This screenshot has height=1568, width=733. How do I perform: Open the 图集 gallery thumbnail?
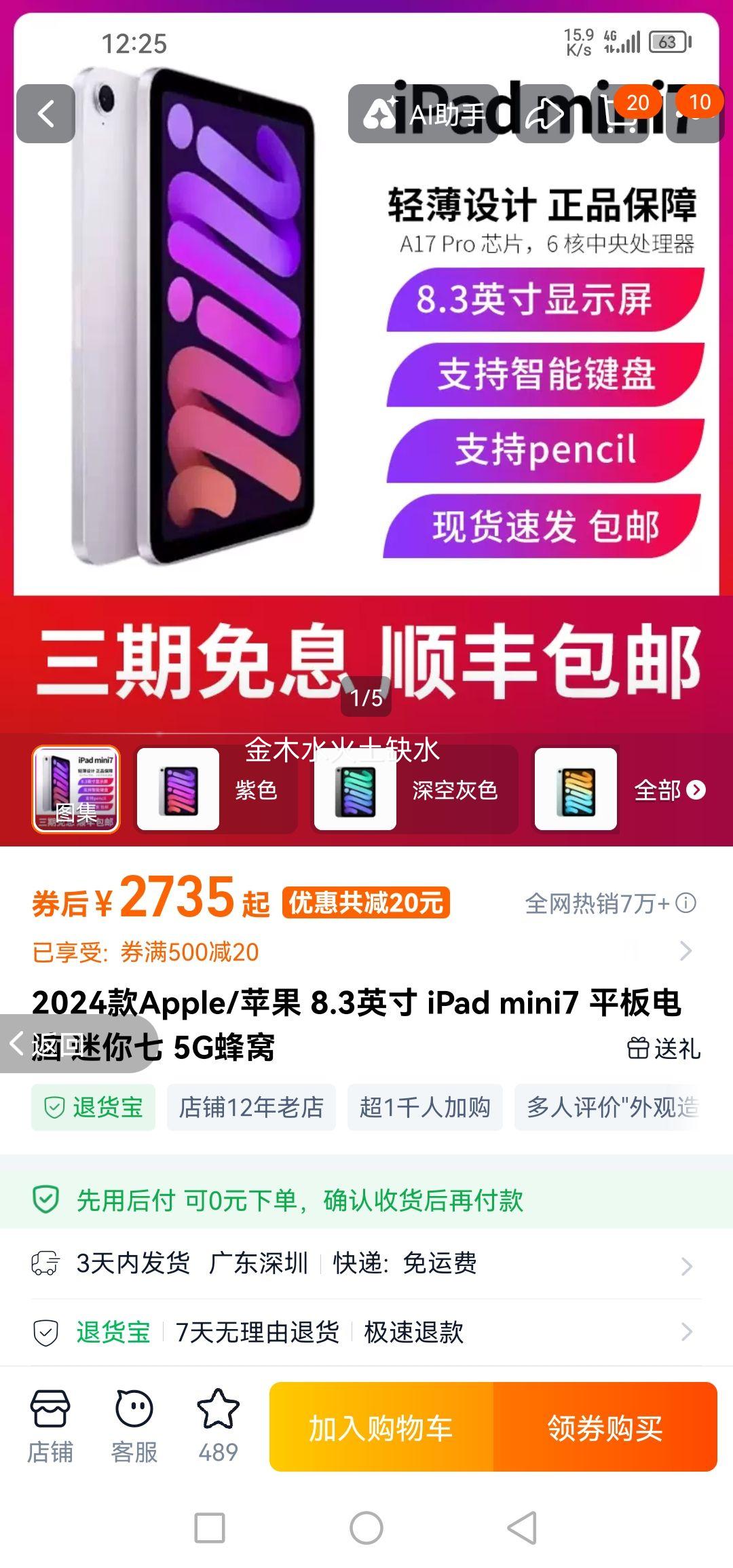(75, 790)
